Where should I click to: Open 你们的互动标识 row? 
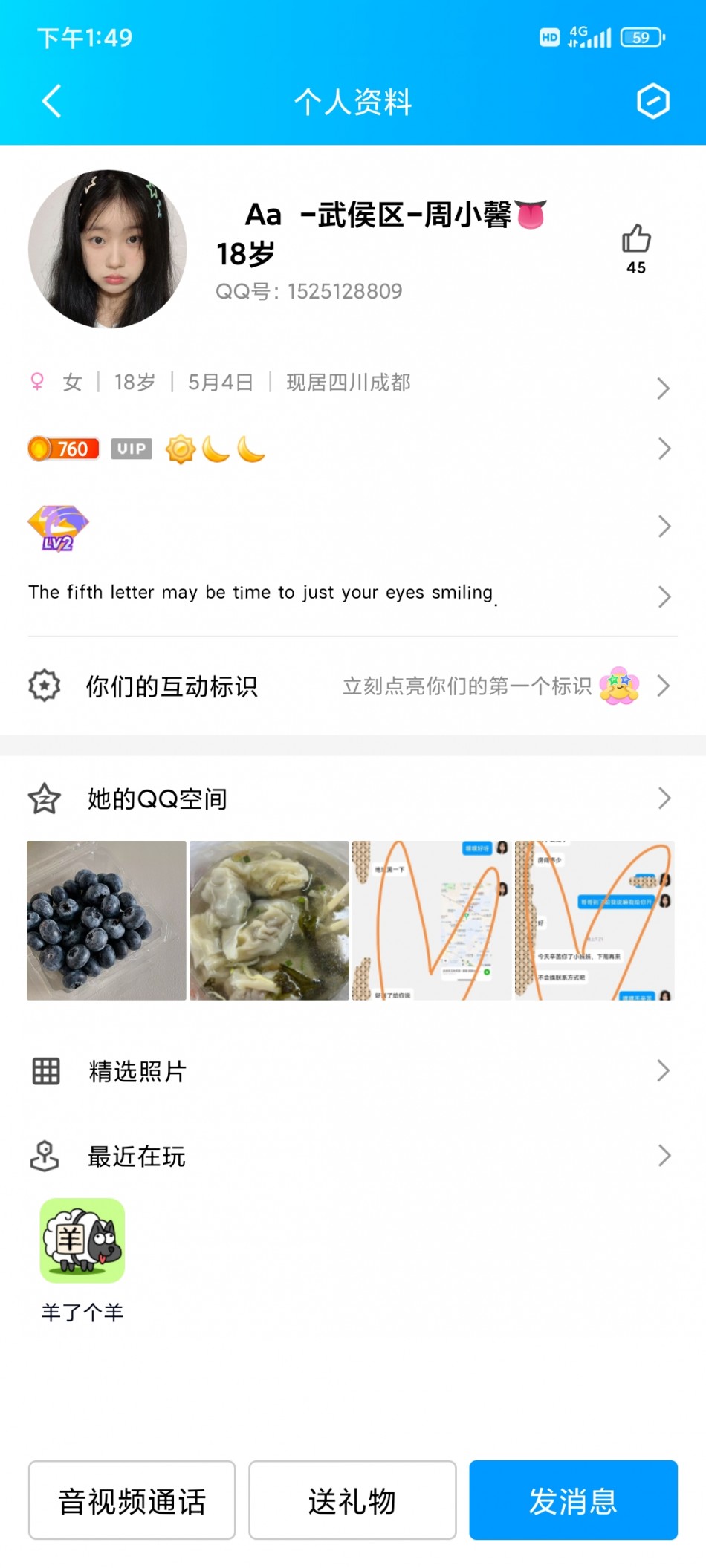pos(353,686)
